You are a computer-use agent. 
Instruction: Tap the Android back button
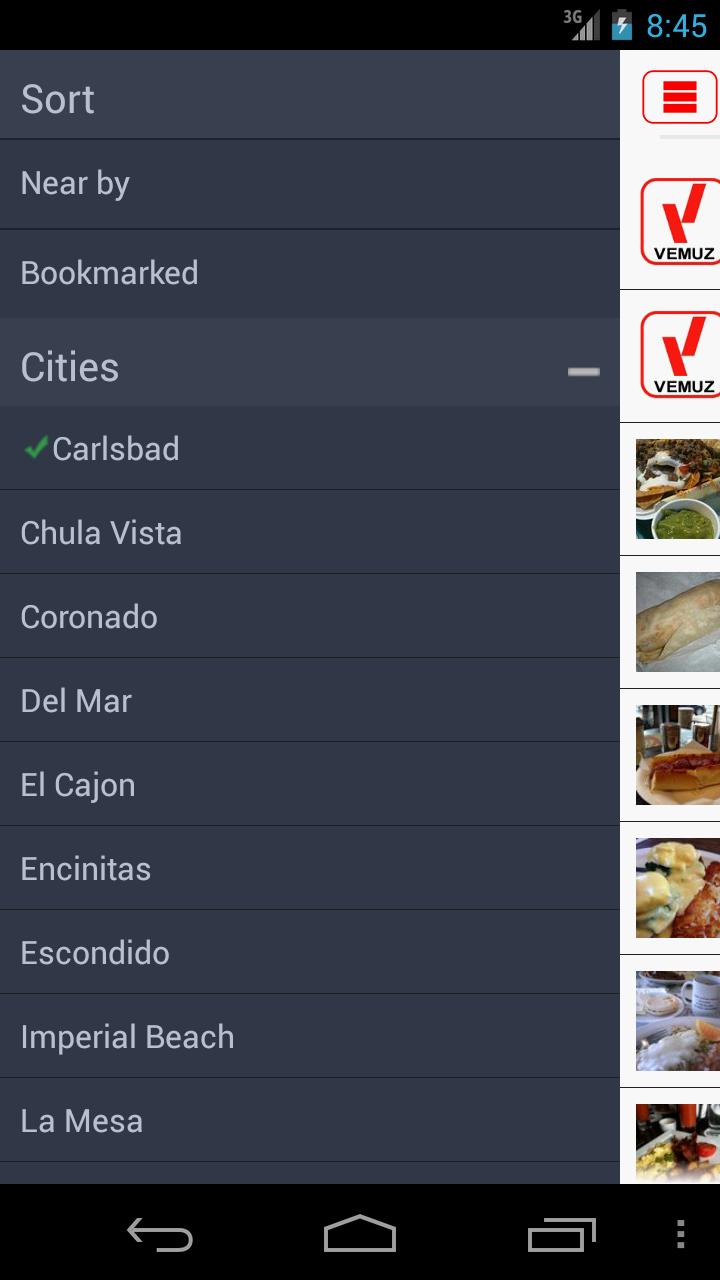pos(160,1235)
